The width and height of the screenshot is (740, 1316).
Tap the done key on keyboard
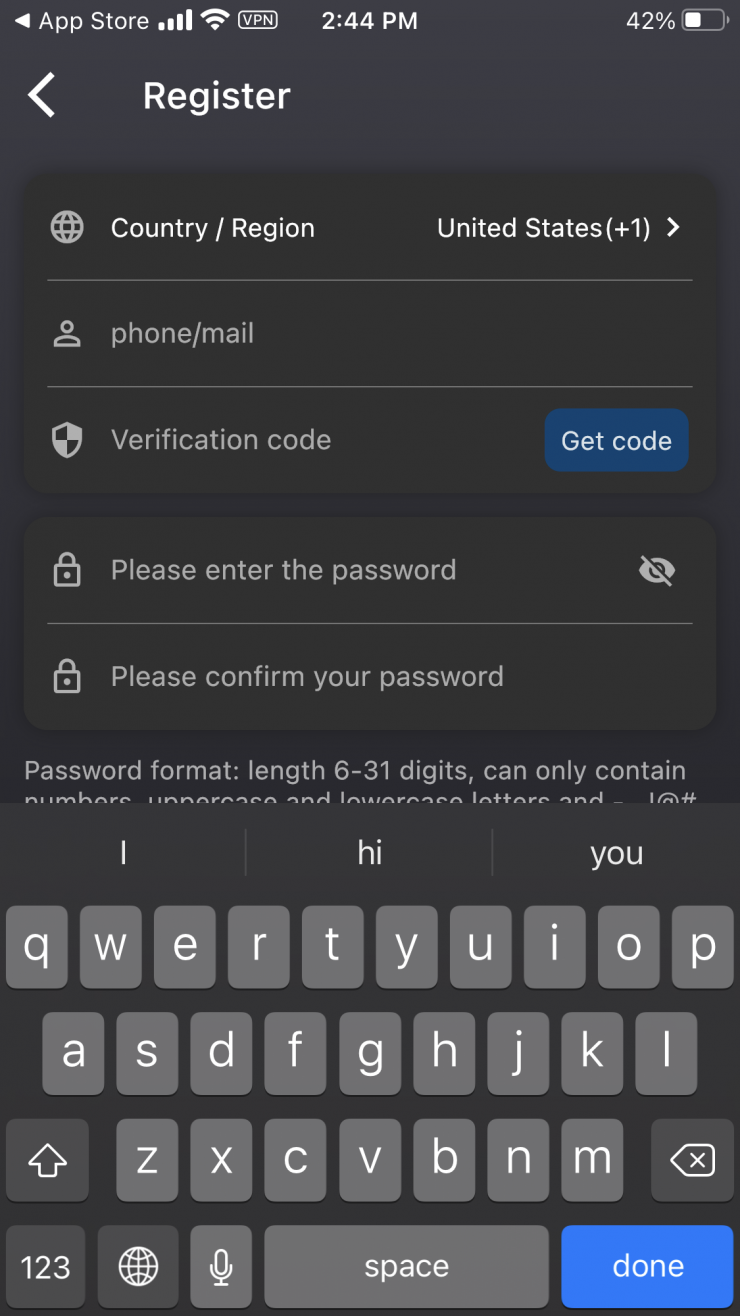(x=647, y=1267)
